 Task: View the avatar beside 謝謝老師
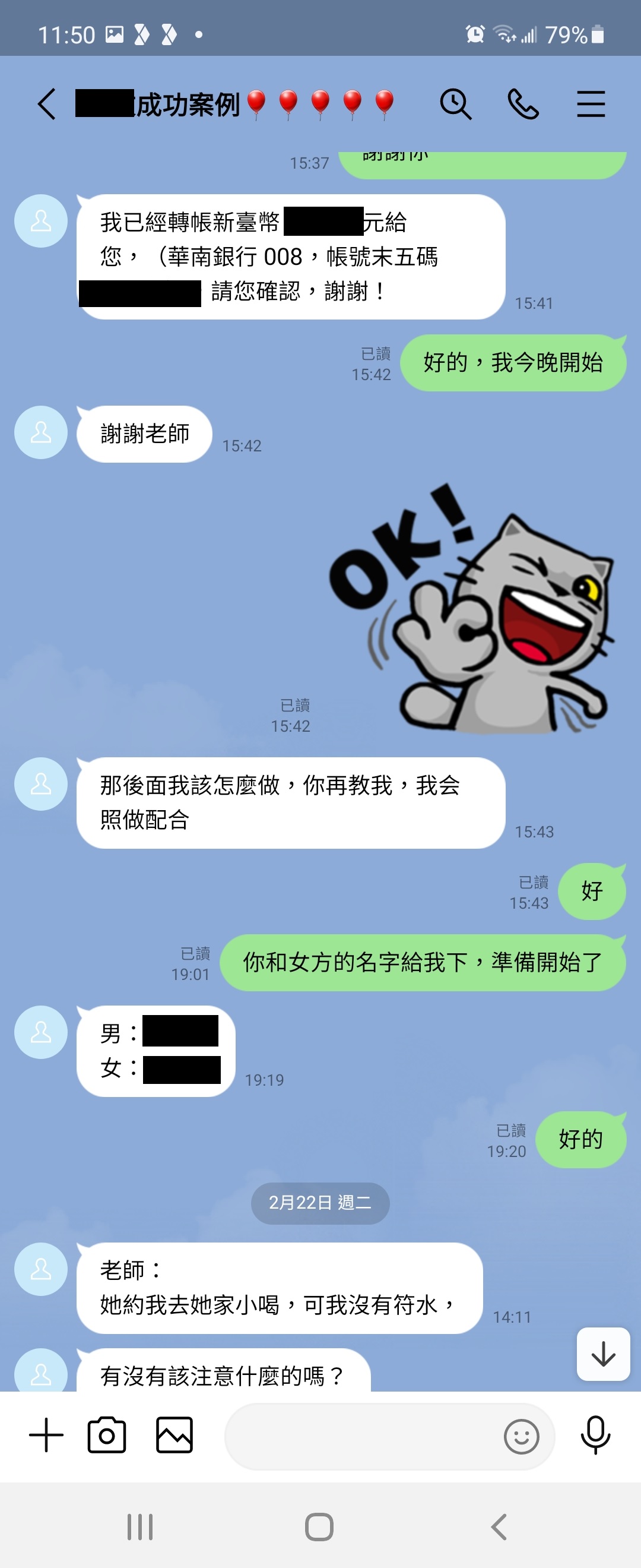(x=41, y=433)
